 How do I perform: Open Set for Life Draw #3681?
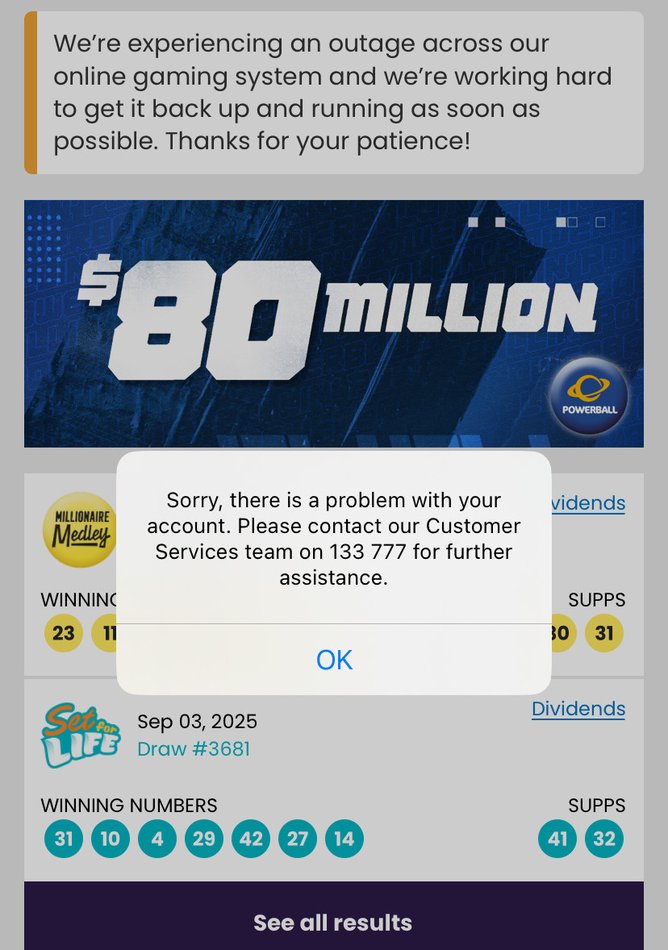pos(193,749)
